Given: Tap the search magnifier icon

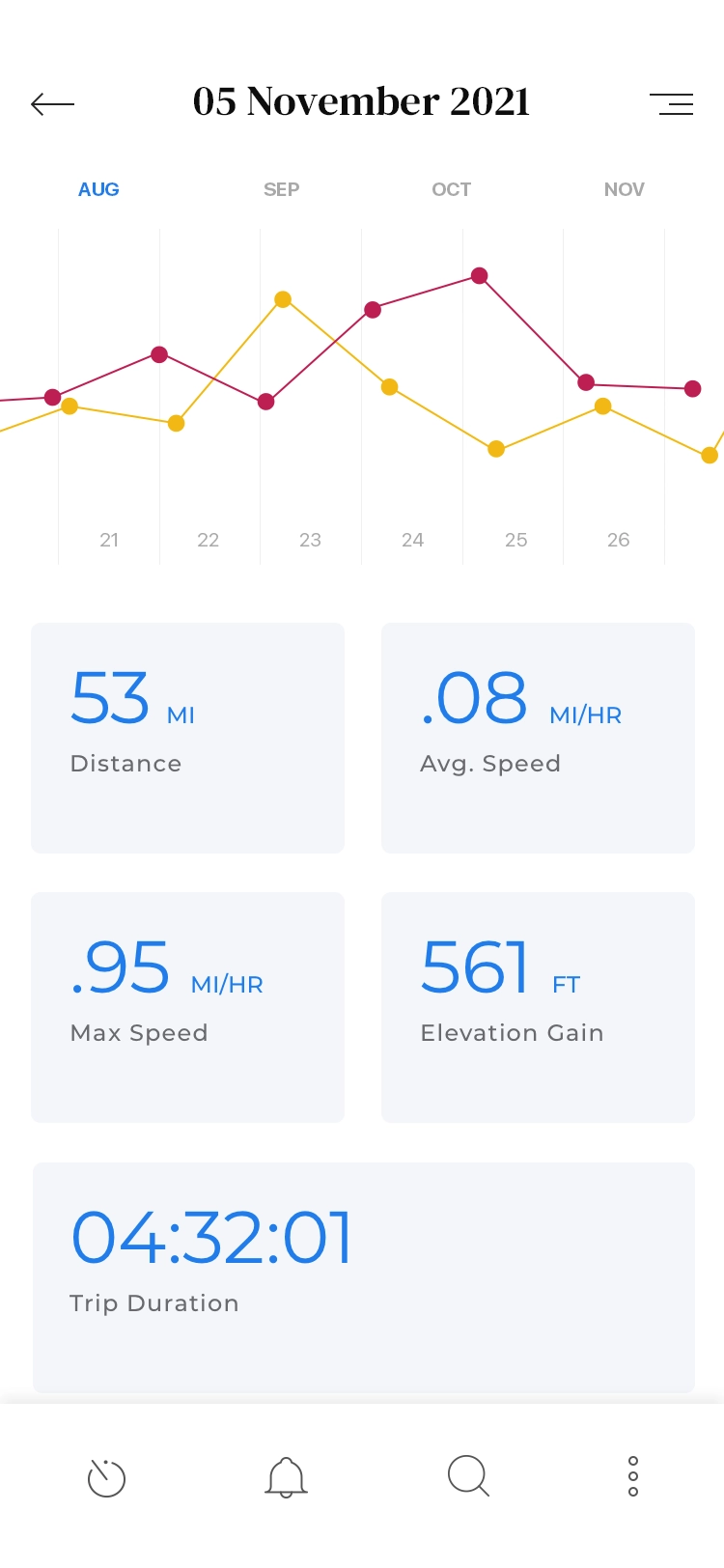Looking at the screenshot, I should [468, 1477].
